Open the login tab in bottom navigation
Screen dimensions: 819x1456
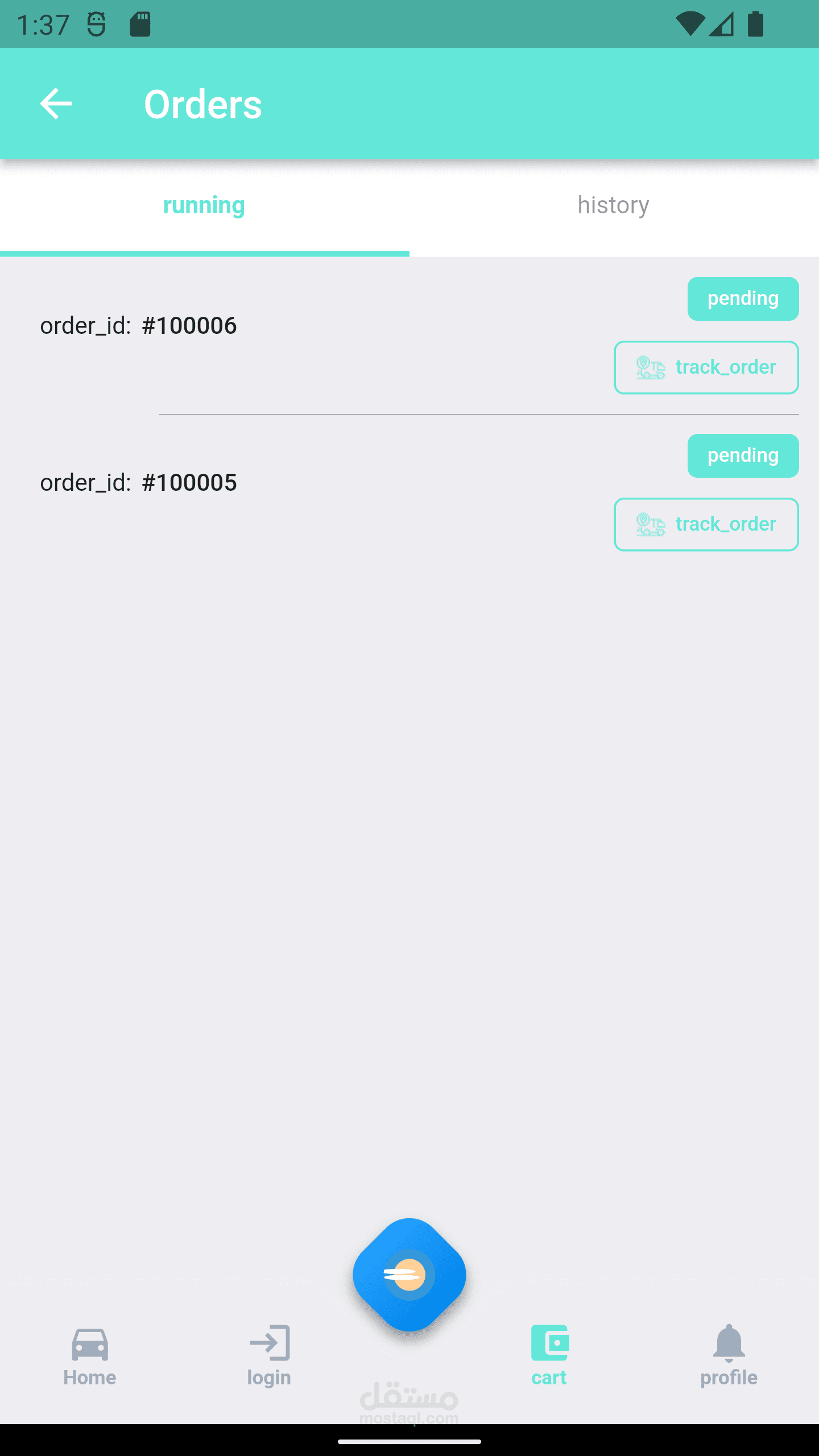269,1357
